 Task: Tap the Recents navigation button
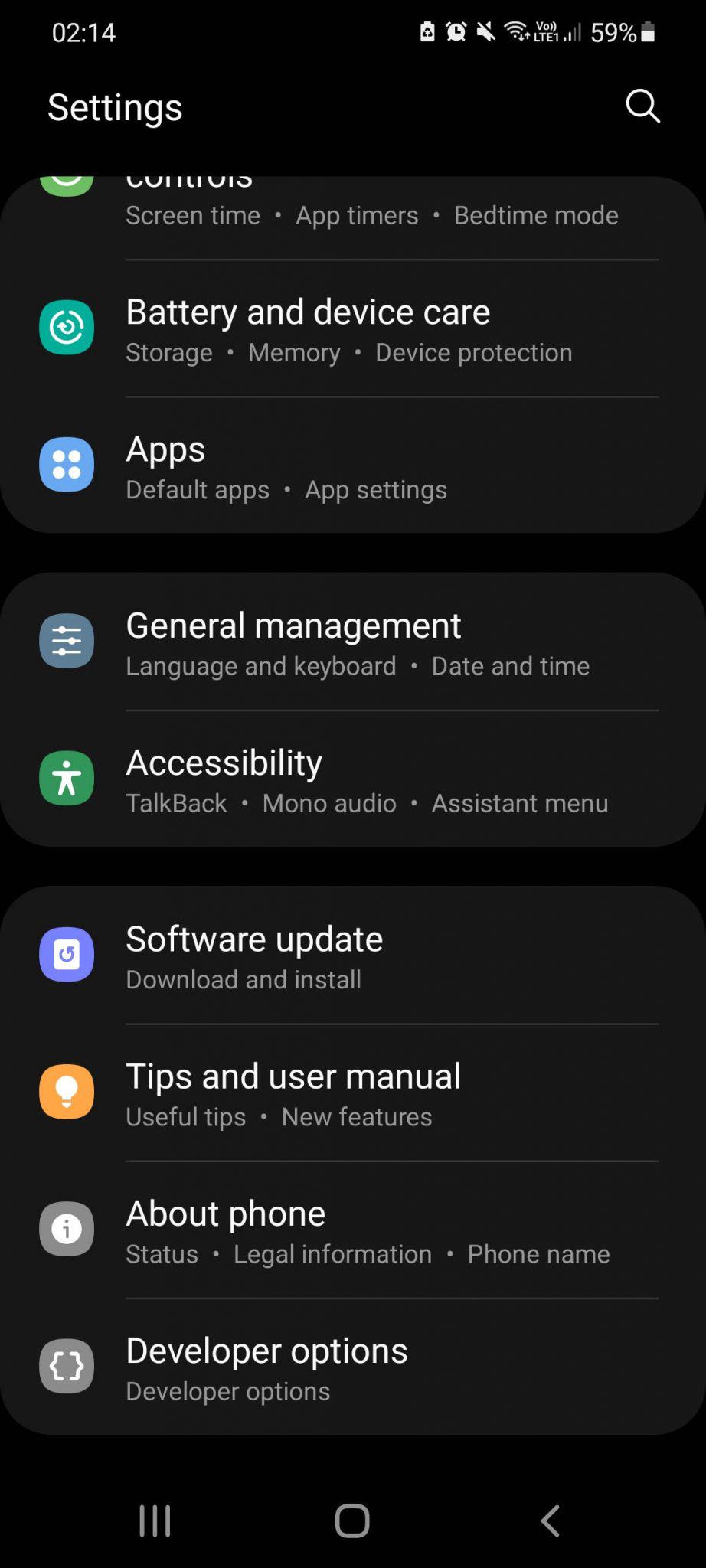click(155, 1521)
